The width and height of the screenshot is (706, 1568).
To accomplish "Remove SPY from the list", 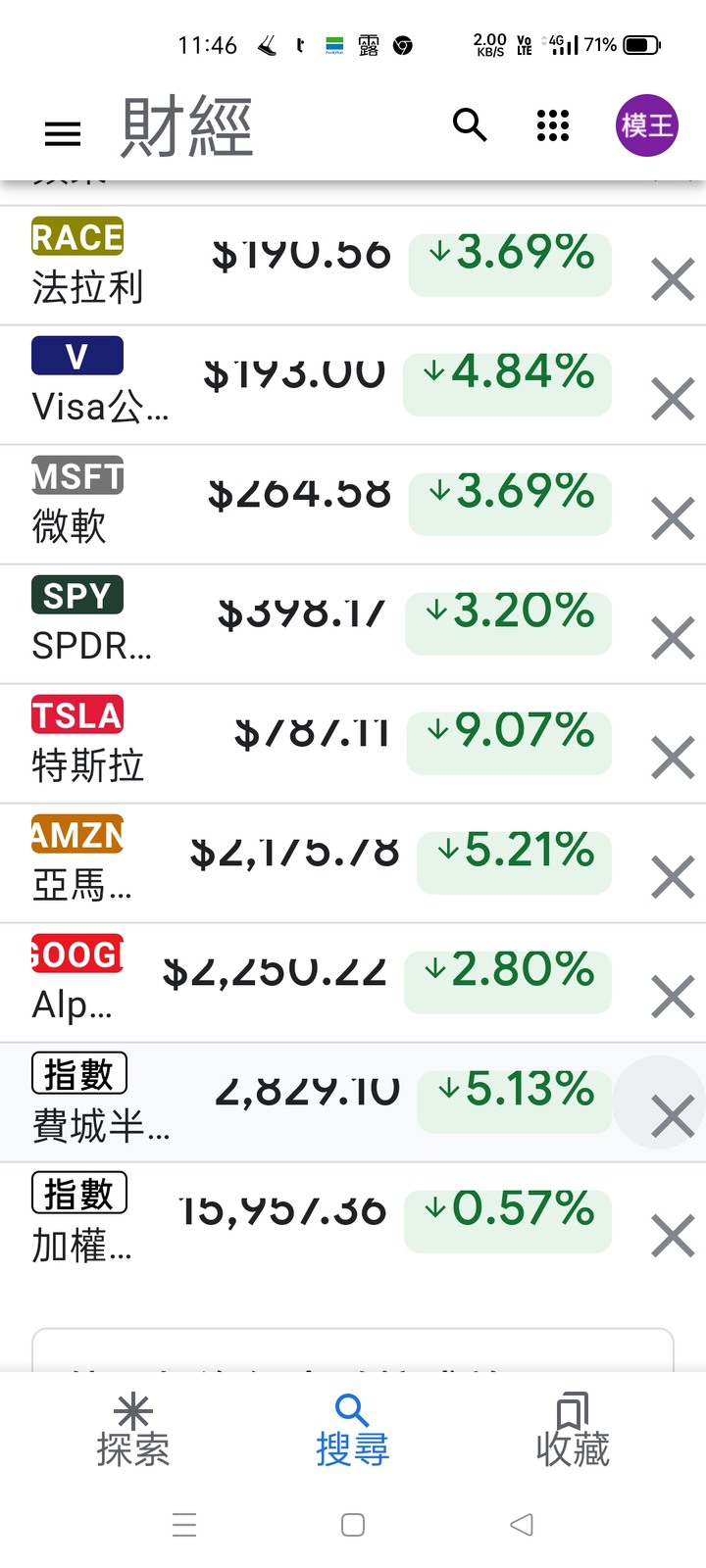I will (x=673, y=639).
